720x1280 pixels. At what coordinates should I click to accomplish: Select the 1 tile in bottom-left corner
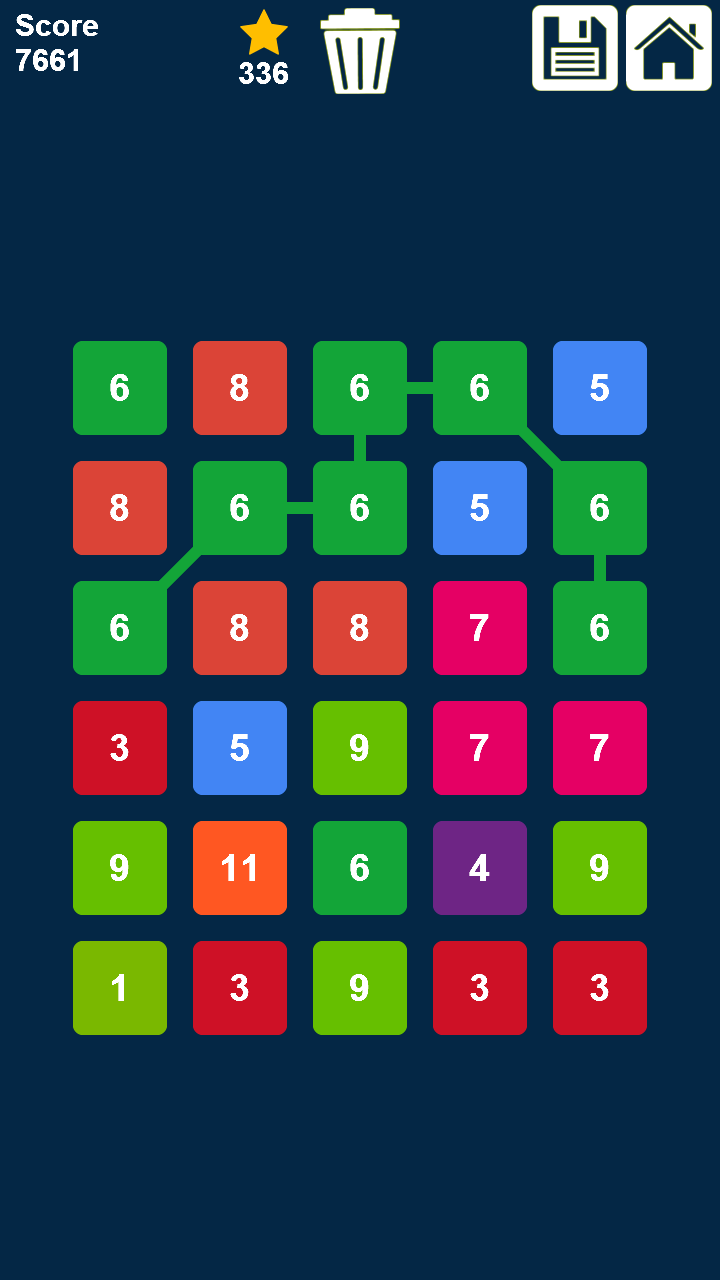tap(120, 988)
